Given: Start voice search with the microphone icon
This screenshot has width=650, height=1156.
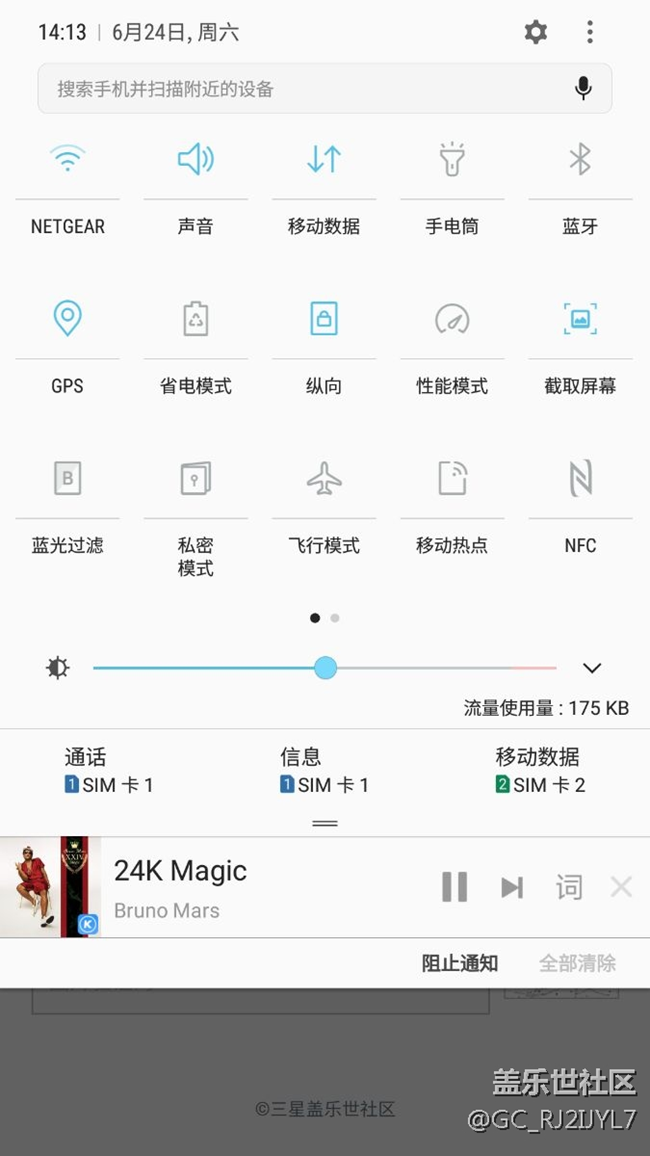Looking at the screenshot, I should coord(584,89).
